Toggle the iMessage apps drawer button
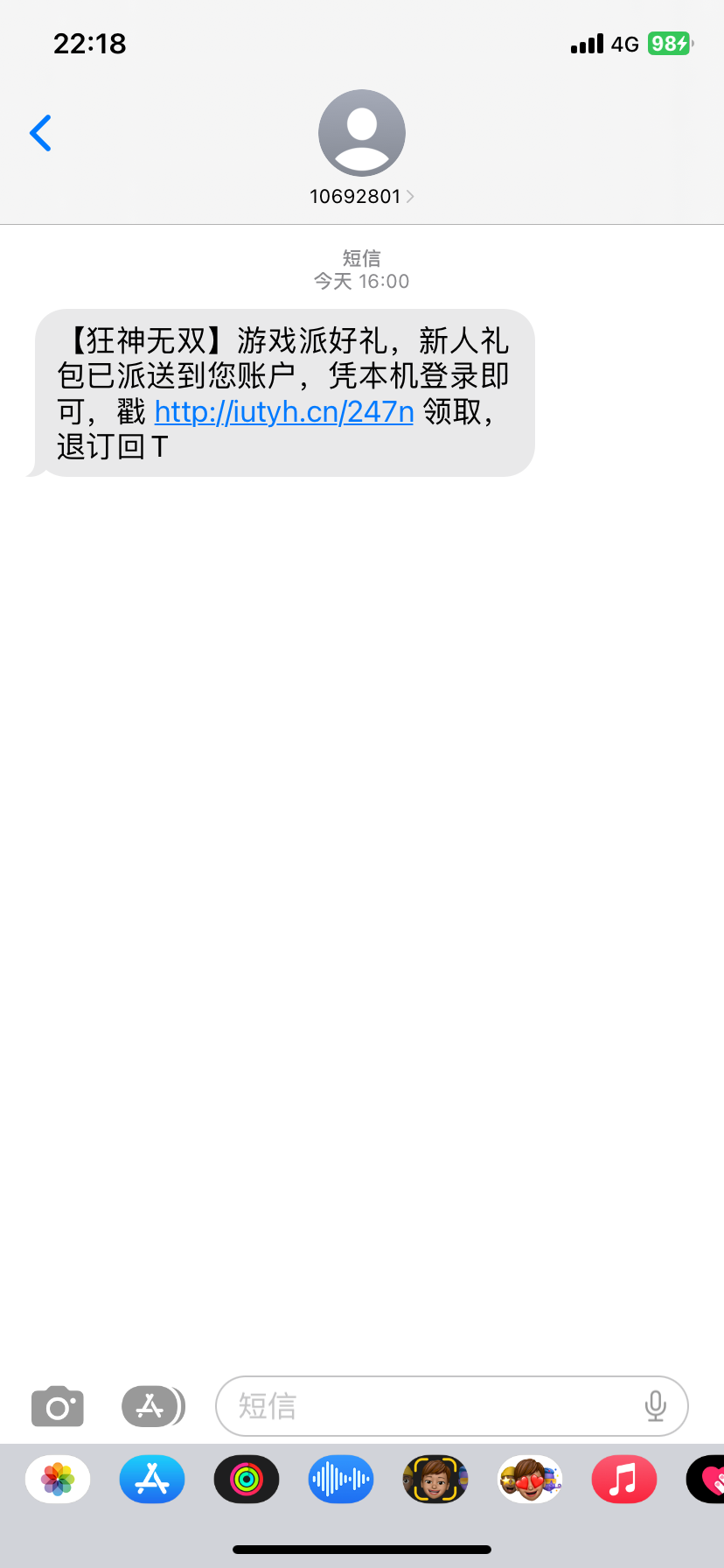This screenshot has height=1568, width=724. coord(152,1407)
